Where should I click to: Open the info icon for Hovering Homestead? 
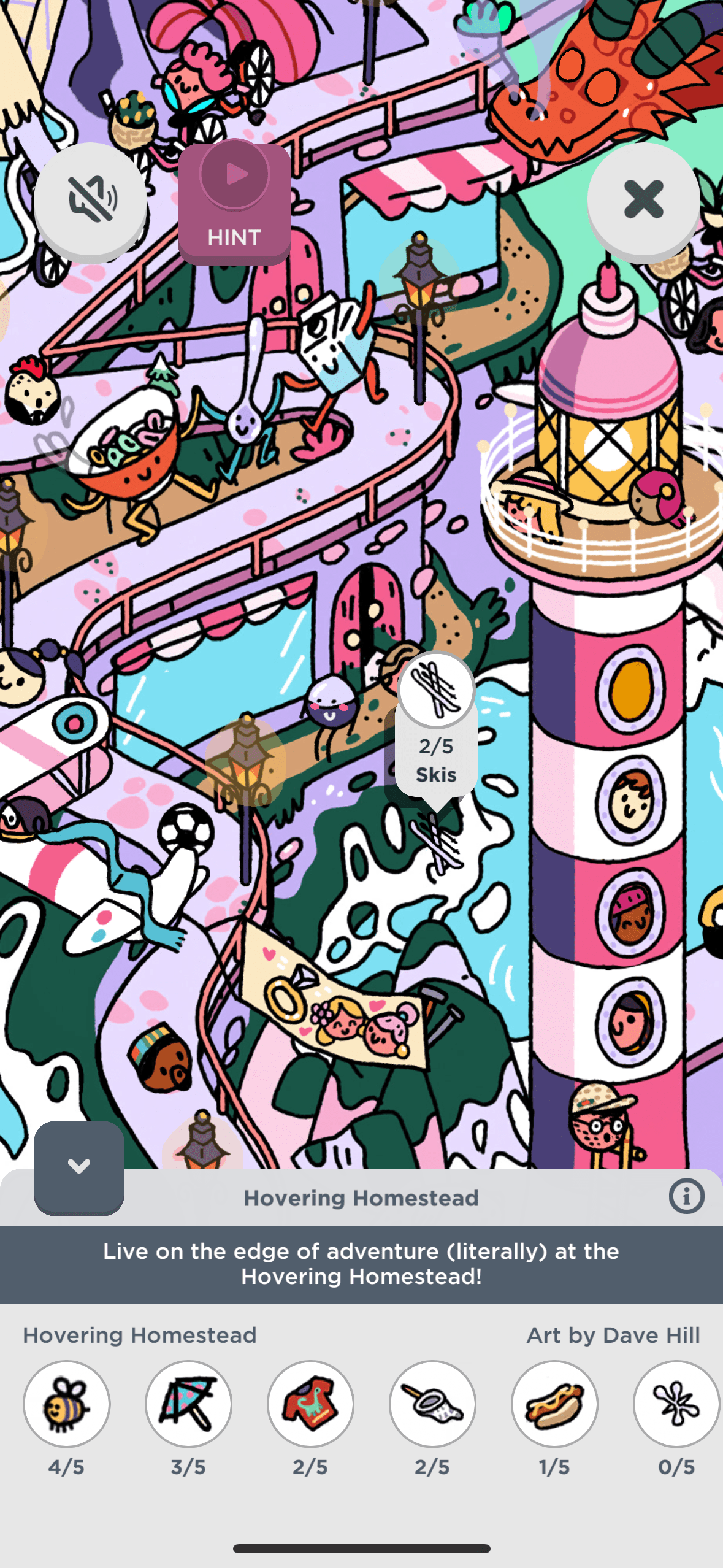click(x=686, y=1196)
